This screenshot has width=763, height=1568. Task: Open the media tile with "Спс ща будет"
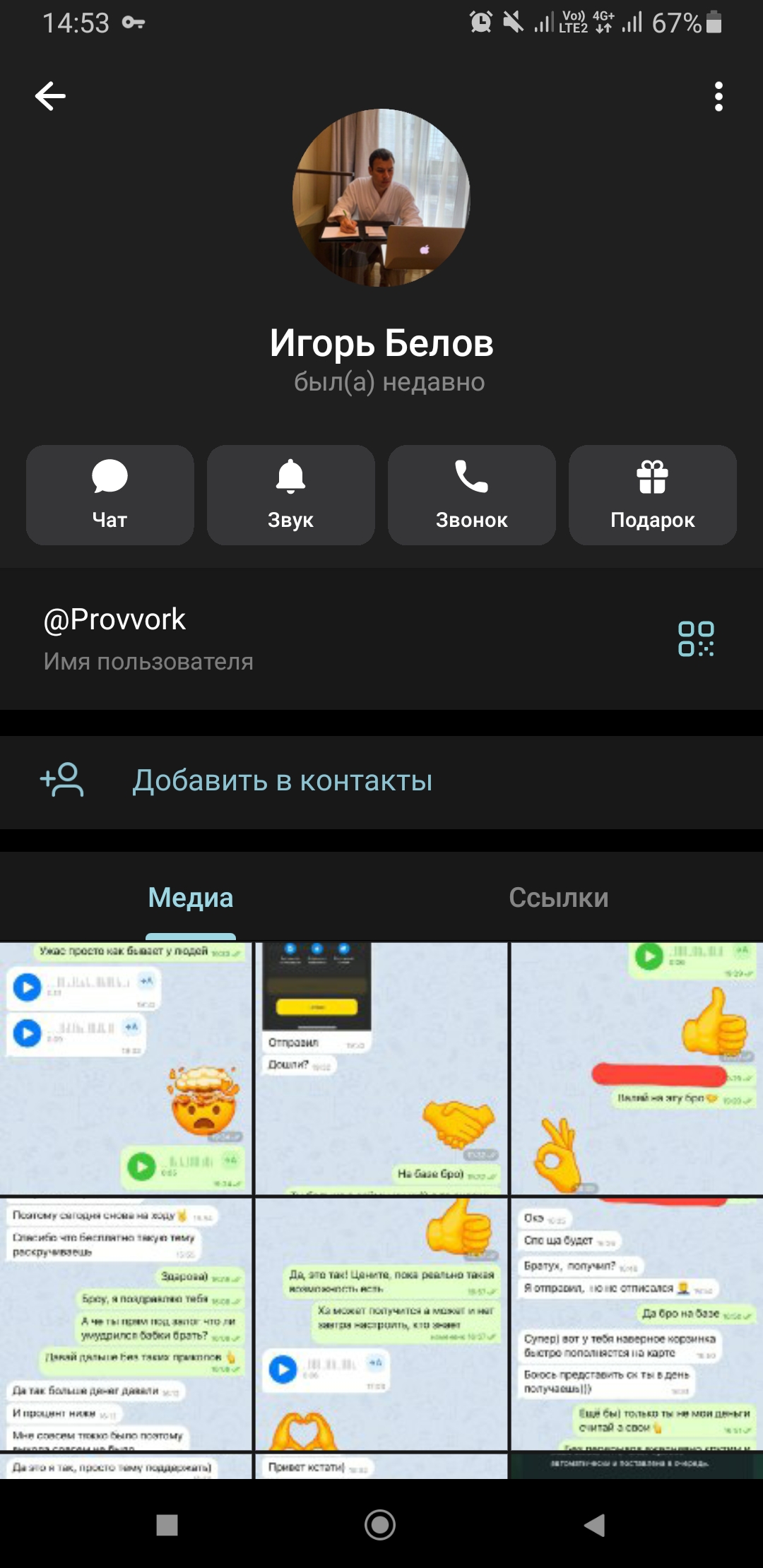tap(637, 1324)
